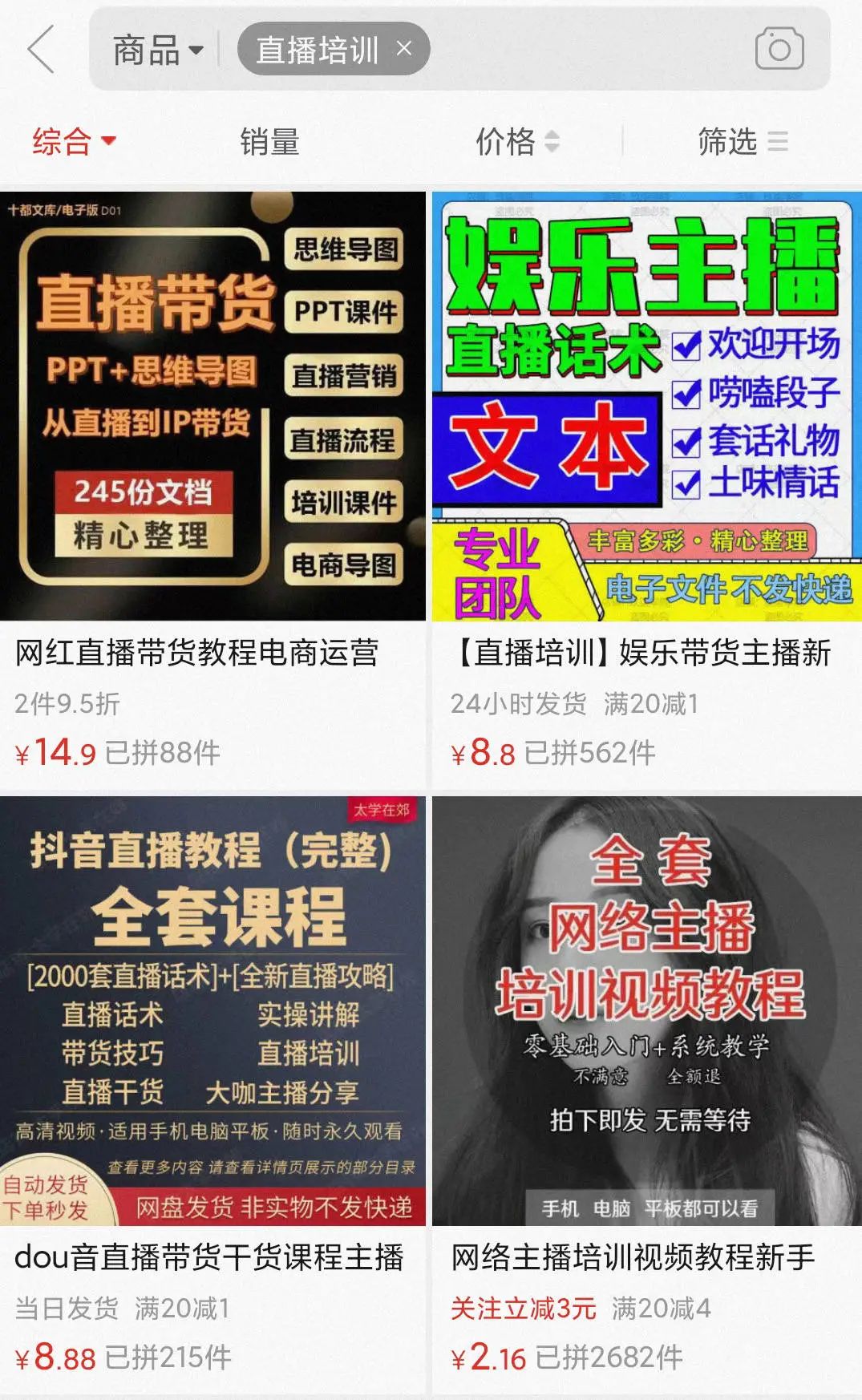This screenshot has height=1400, width=862.
Task: Open the 商品 category dropdown
Action: pos(155,50)
